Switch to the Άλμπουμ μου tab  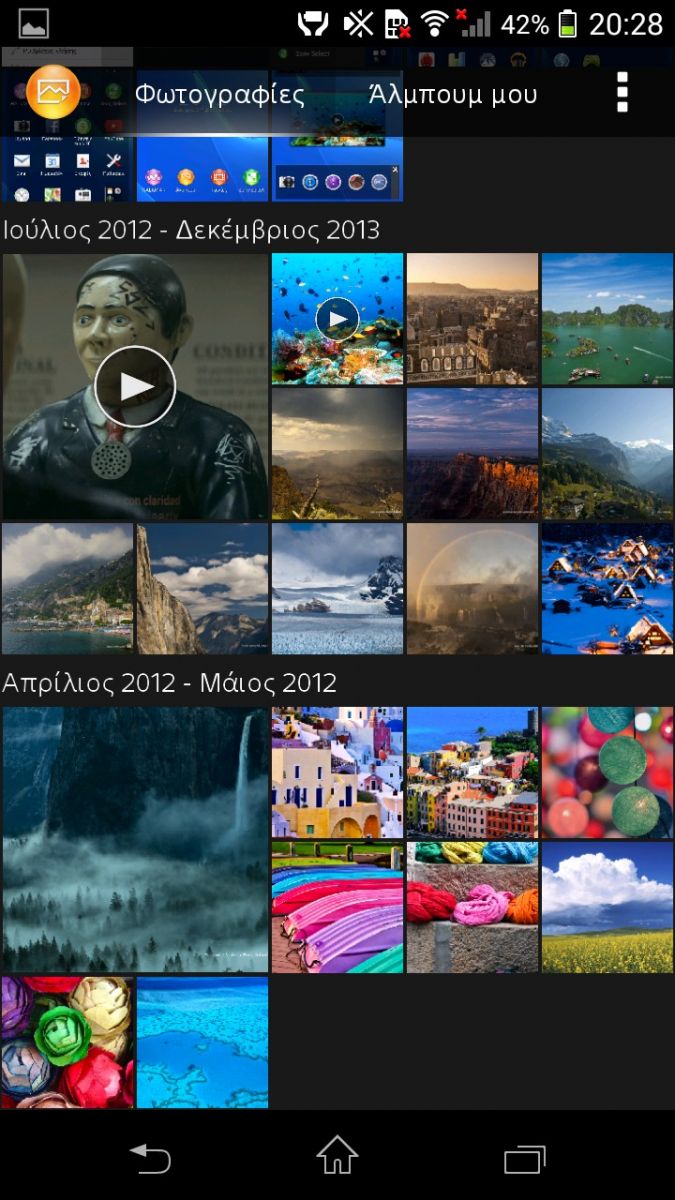point(453,95)
